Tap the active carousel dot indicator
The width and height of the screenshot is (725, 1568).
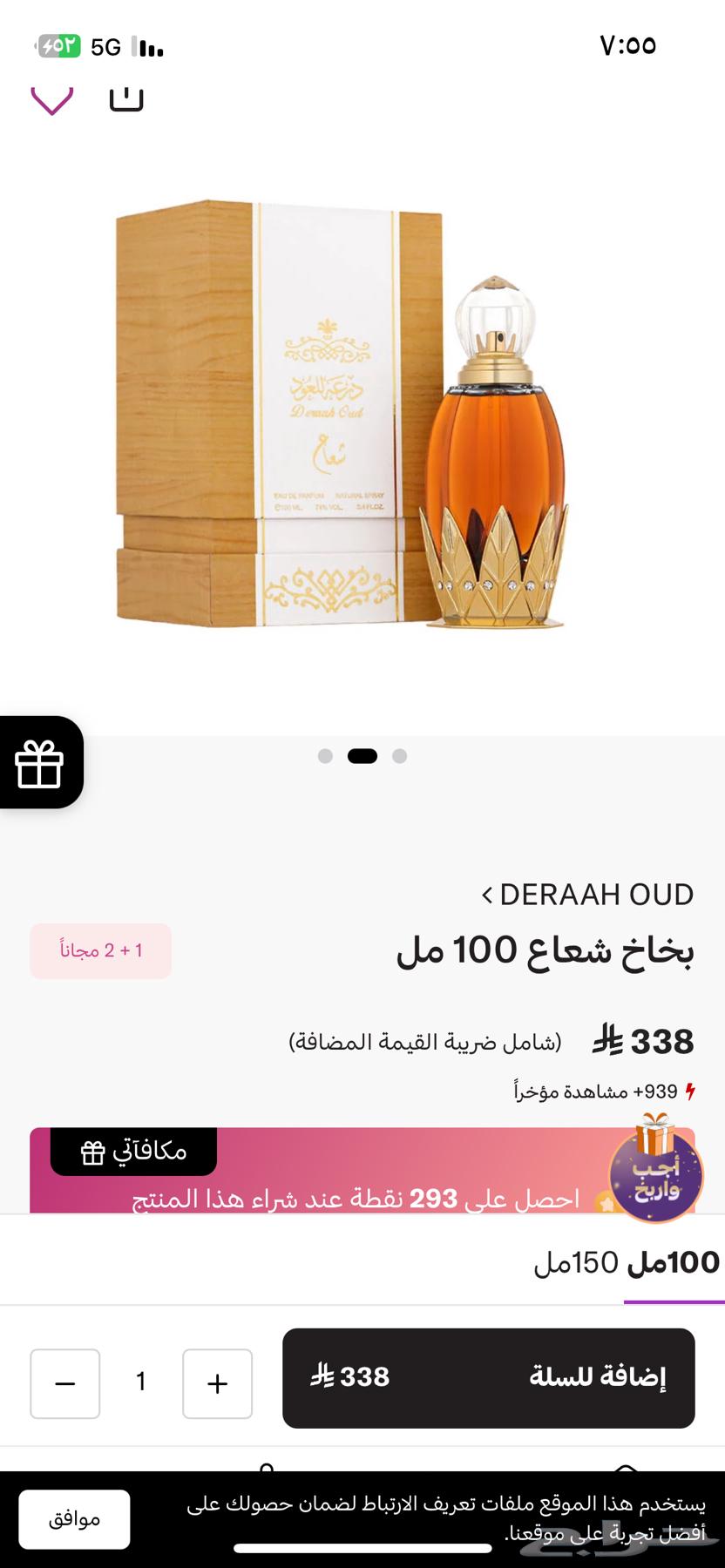point(362,756)
